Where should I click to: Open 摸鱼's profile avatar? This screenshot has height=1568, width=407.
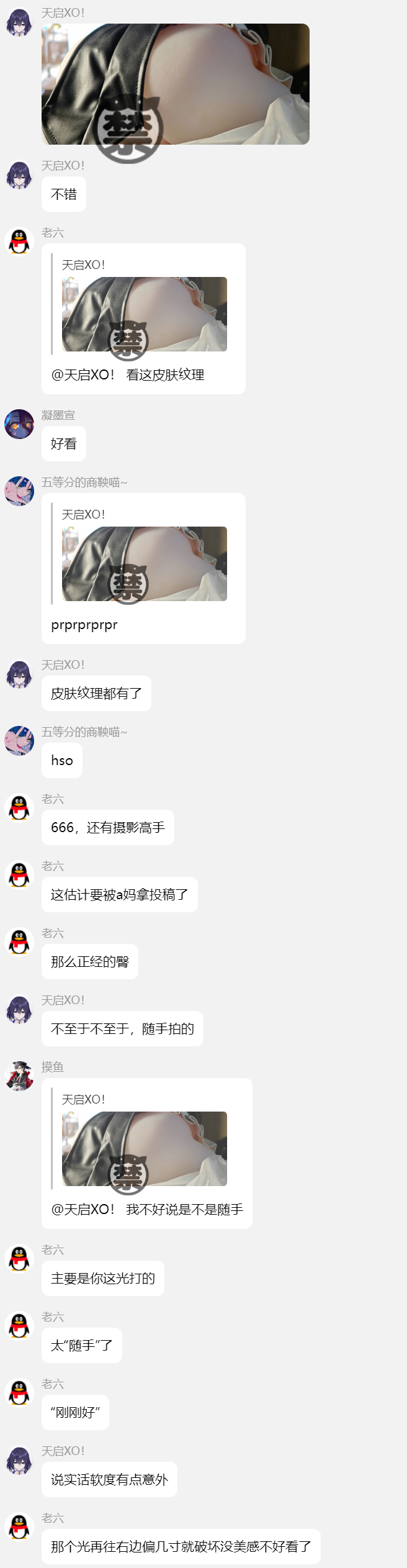click(x=19, y=1076)
